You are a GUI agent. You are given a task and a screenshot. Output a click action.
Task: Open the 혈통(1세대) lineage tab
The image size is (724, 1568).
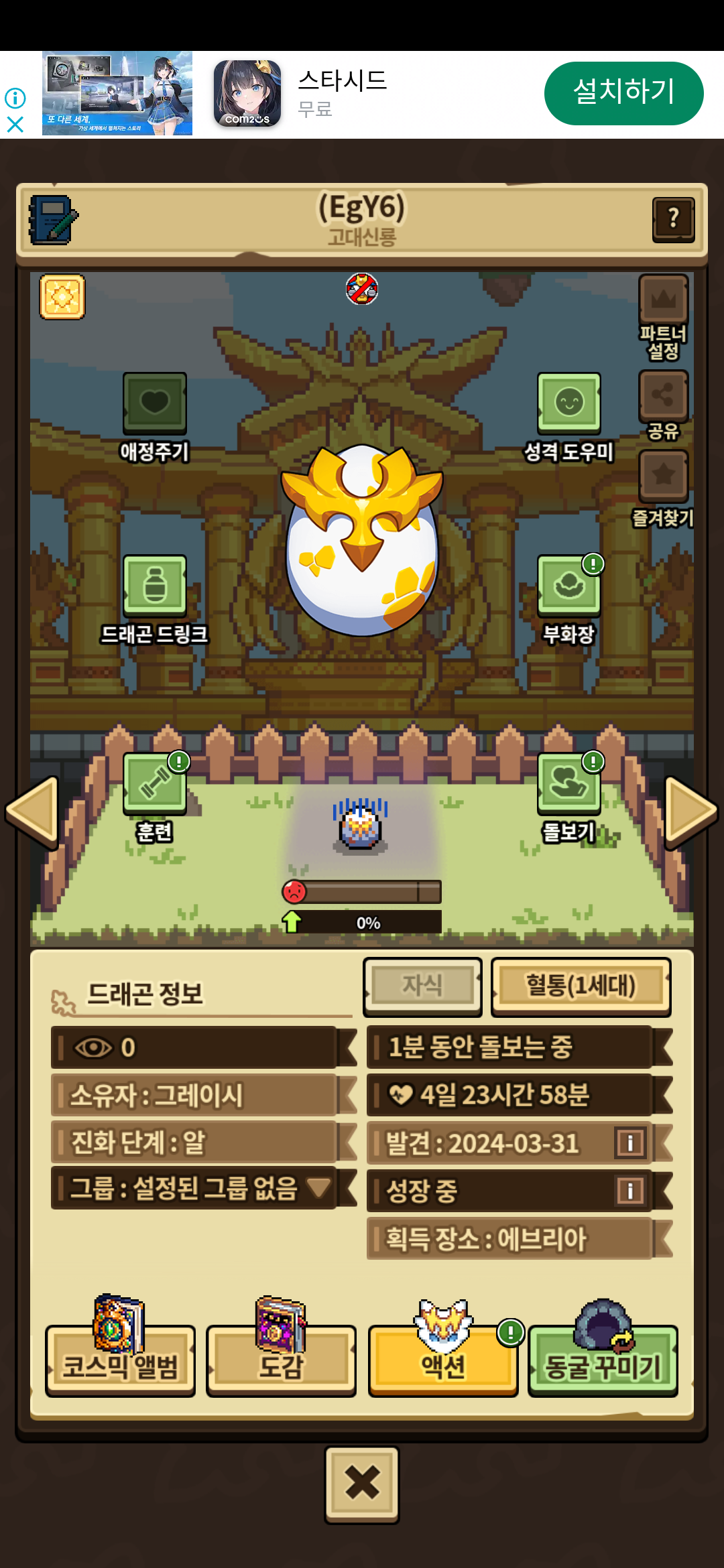click(x=581, y=986)
